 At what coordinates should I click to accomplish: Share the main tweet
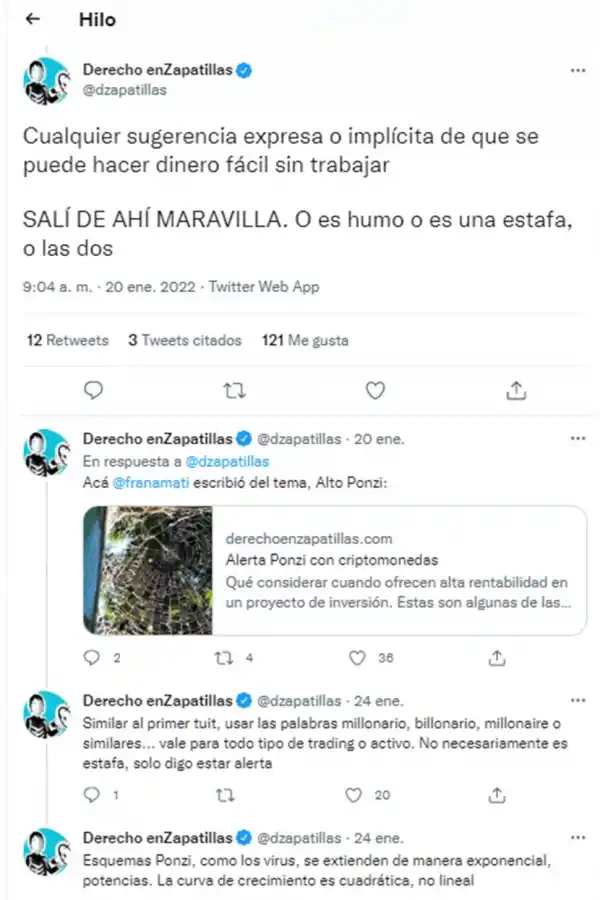click(515, 390)
